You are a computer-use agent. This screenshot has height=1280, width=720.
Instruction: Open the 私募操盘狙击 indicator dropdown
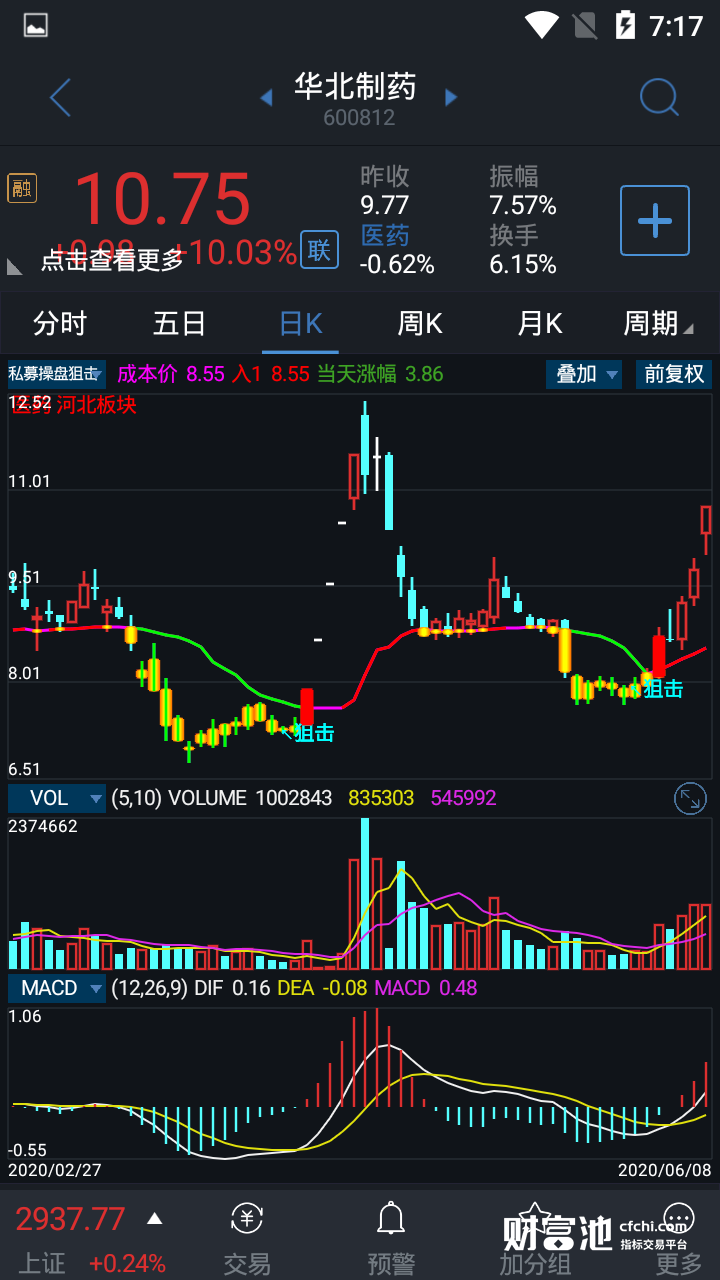click(57, 374)
